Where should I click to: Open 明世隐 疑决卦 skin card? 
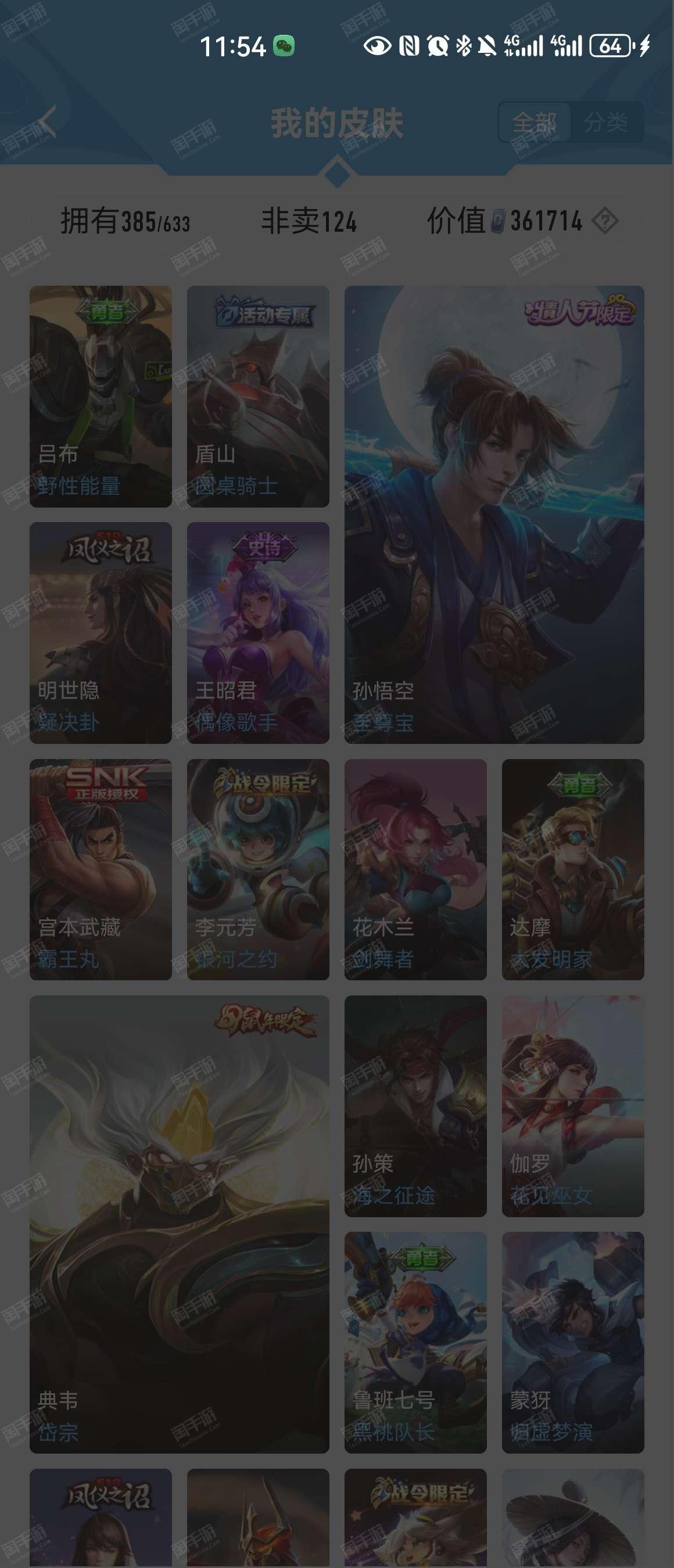coord(101,632)
